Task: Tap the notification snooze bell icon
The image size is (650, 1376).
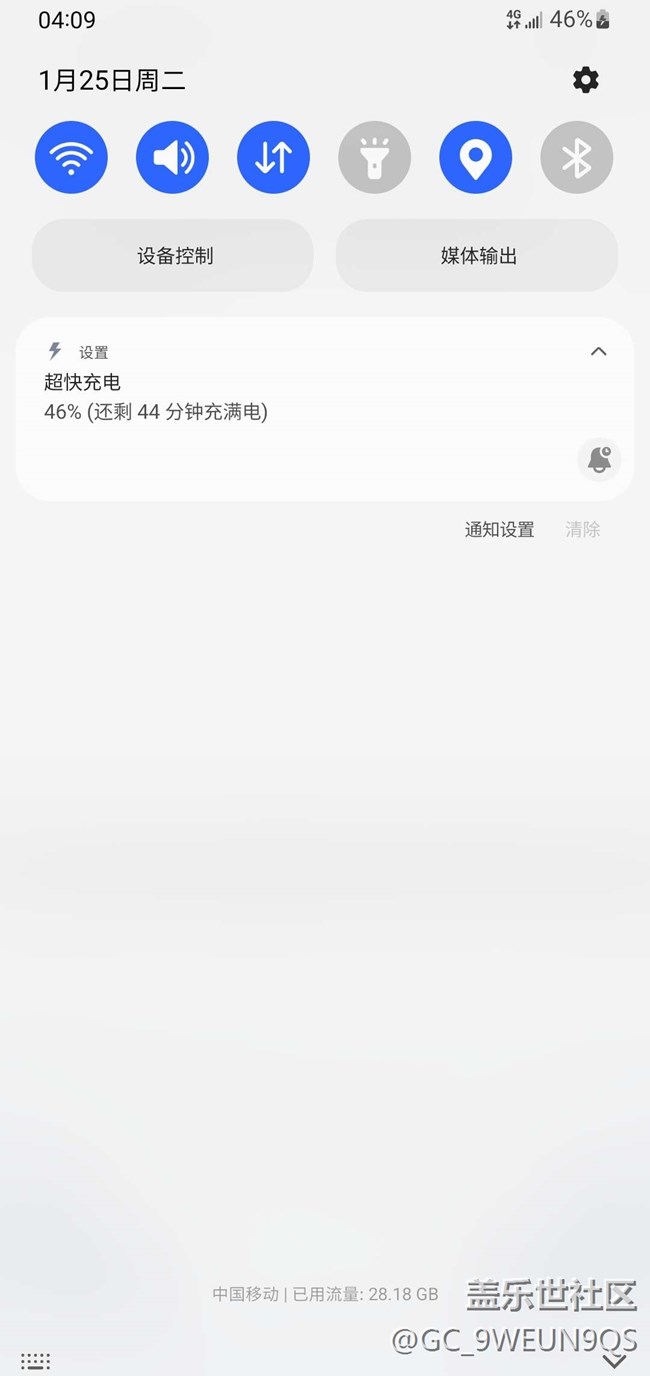Action: (x=599, y=460)
